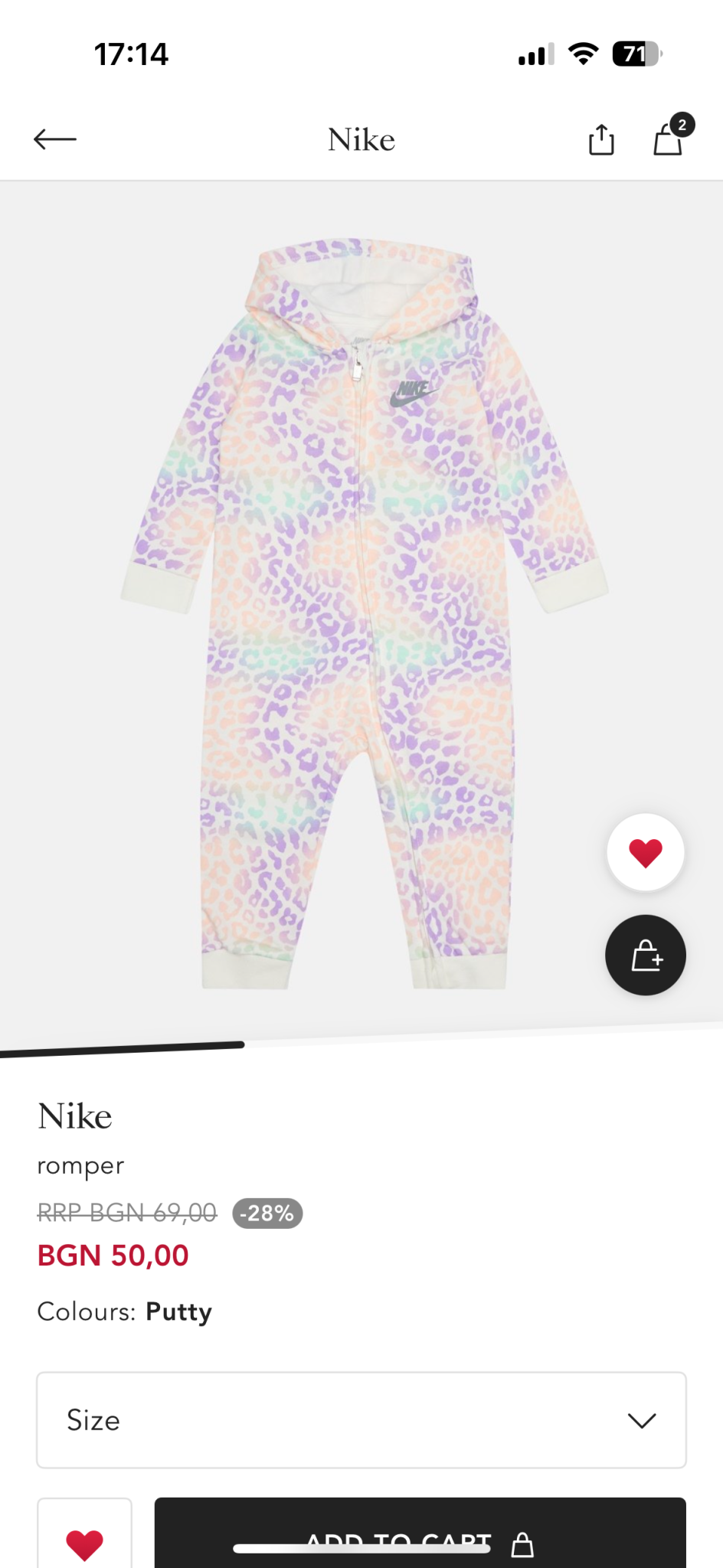This screenshot has height=1568, width=723.
Task: Go back using the arrow
Action: pos(55,139)
